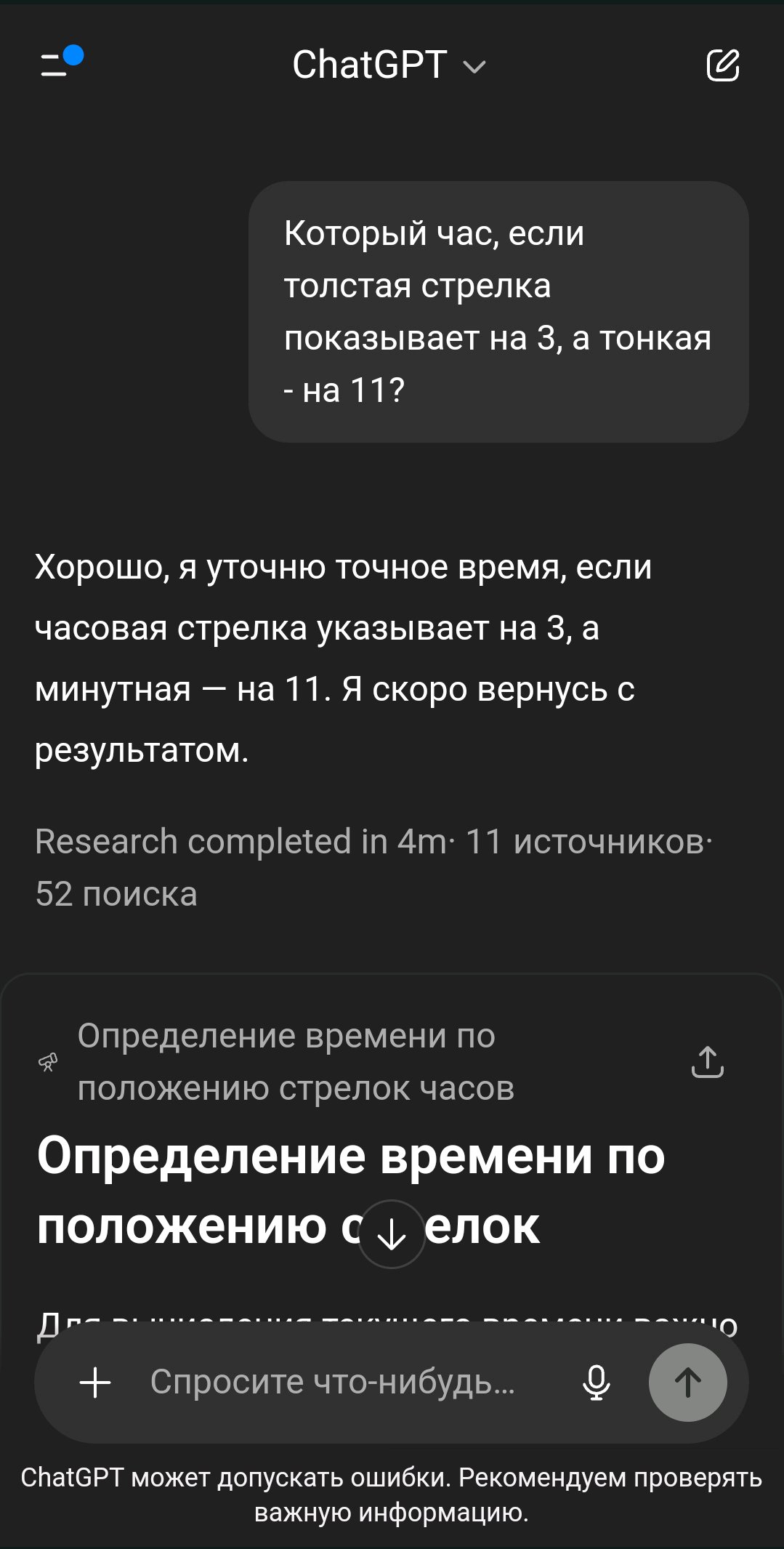Send the message with the arrow button
The height and width of the screenshot is (1549, 784).
click(687, 1383)
